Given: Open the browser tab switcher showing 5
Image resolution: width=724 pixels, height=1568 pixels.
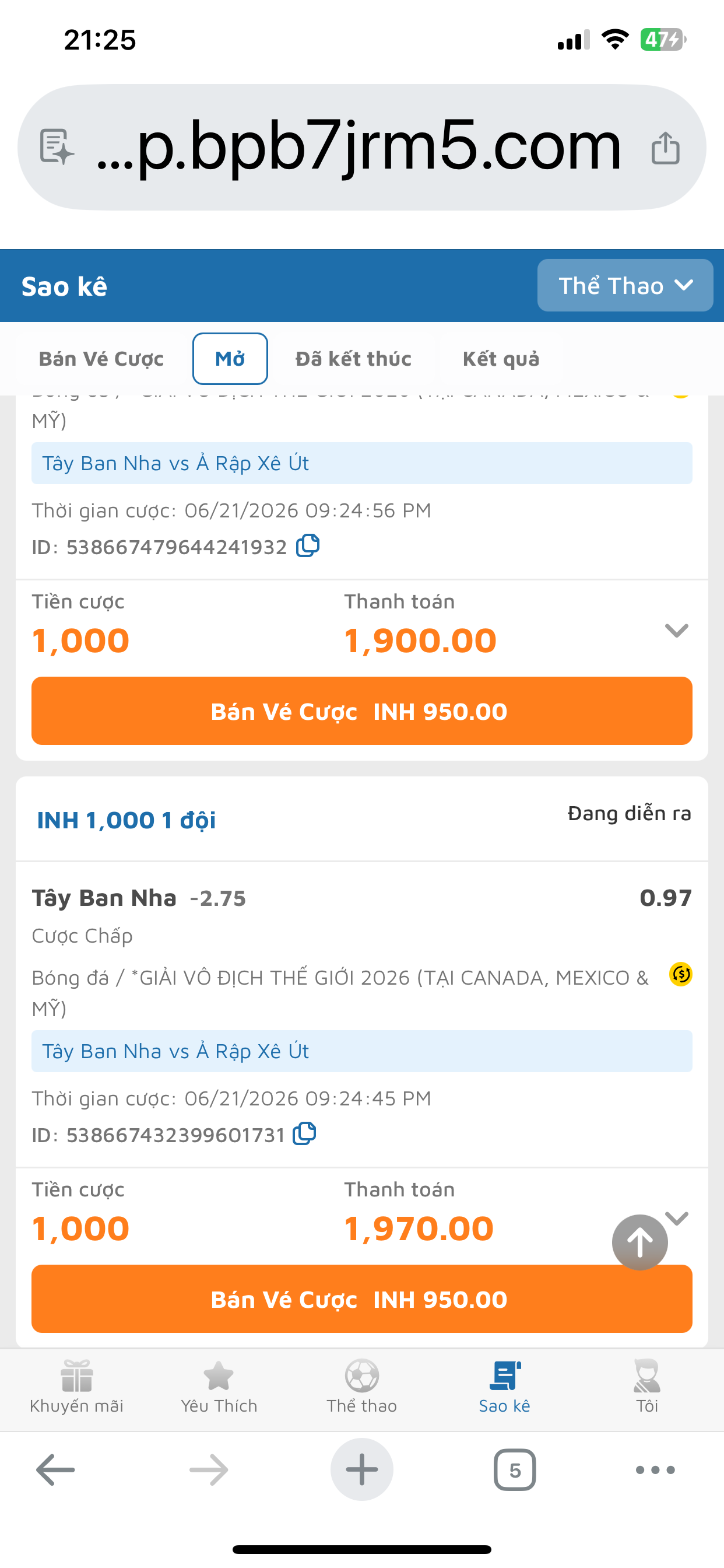Looking at the screenshot, I should (x=515, y=1470).
